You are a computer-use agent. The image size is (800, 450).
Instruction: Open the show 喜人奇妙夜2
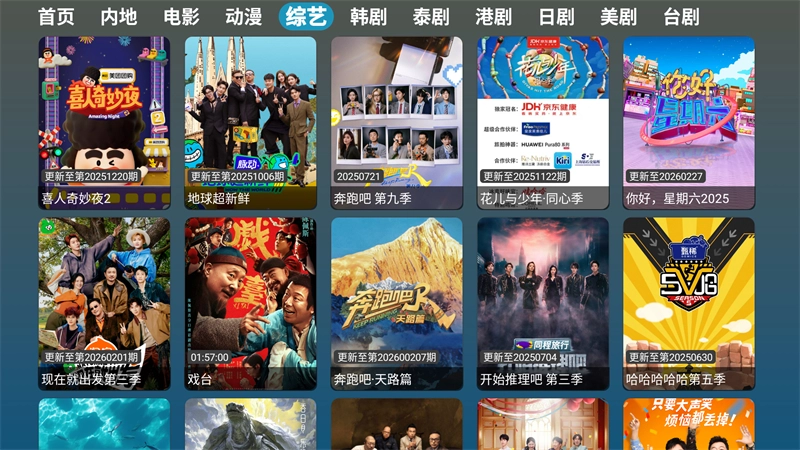coord(104,120)
